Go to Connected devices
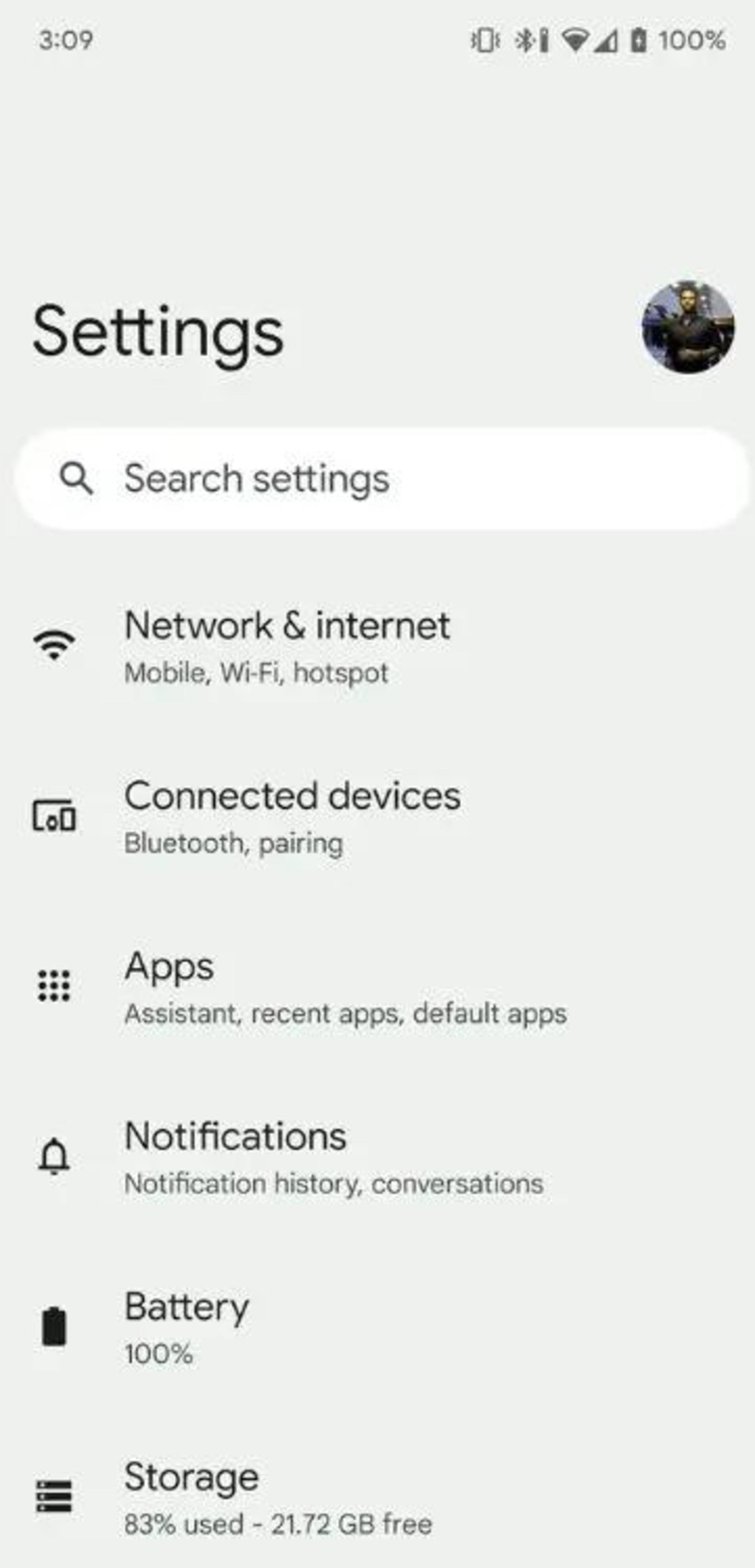 (x=377, y=817)
